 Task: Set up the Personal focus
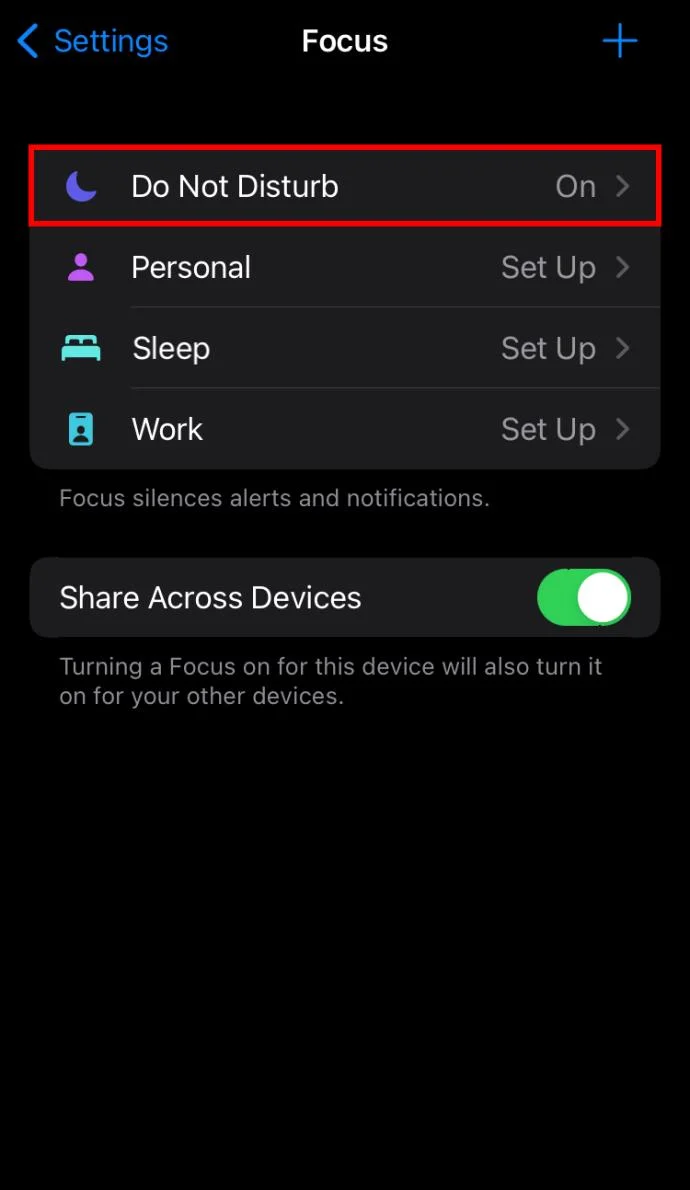344,267
